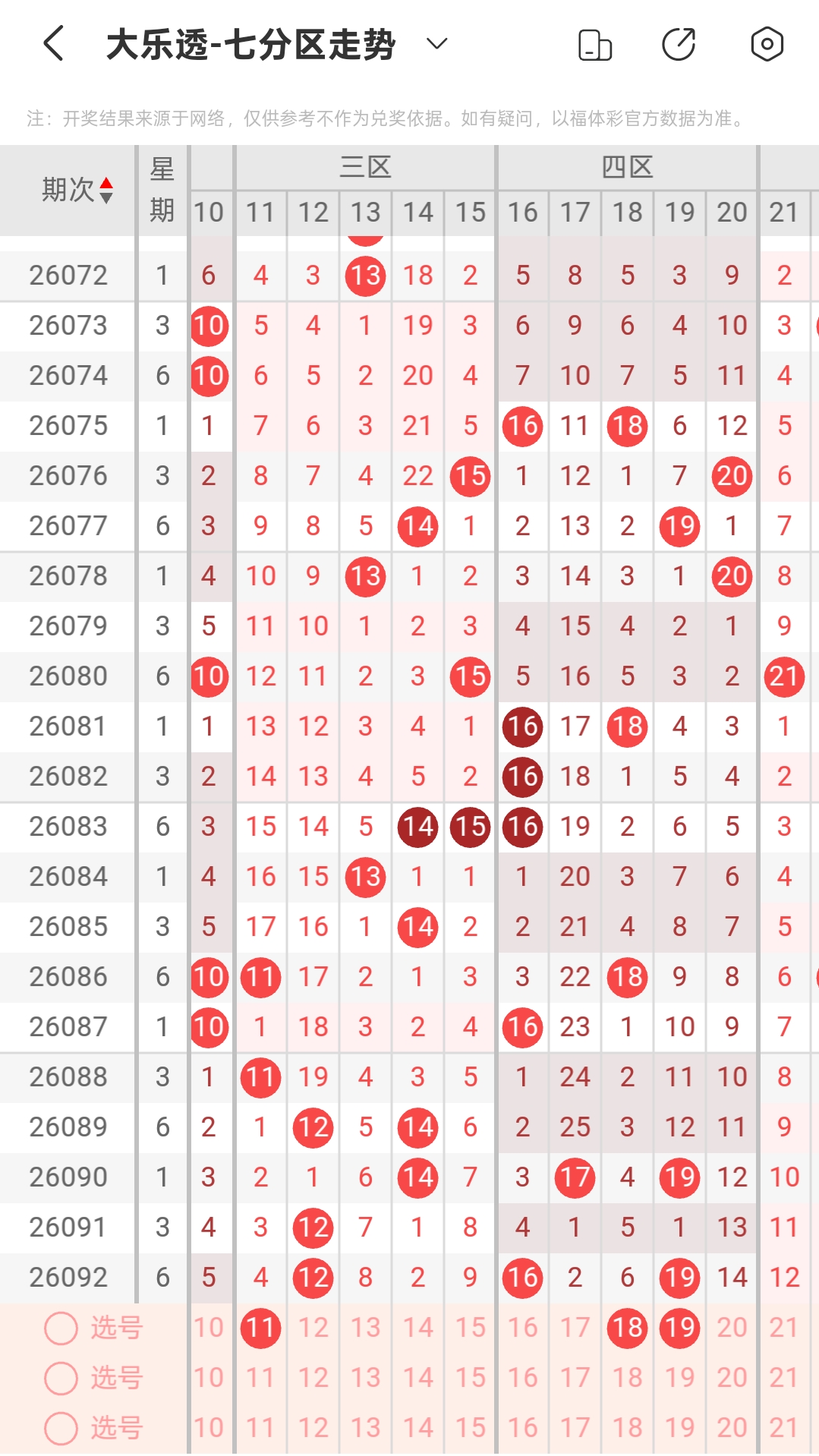Image resolution: width=819 pixels, height=1456 pixels.
Task: Open the settings hexagon icon
Action: pyautogui.click(x=767, y=44)
